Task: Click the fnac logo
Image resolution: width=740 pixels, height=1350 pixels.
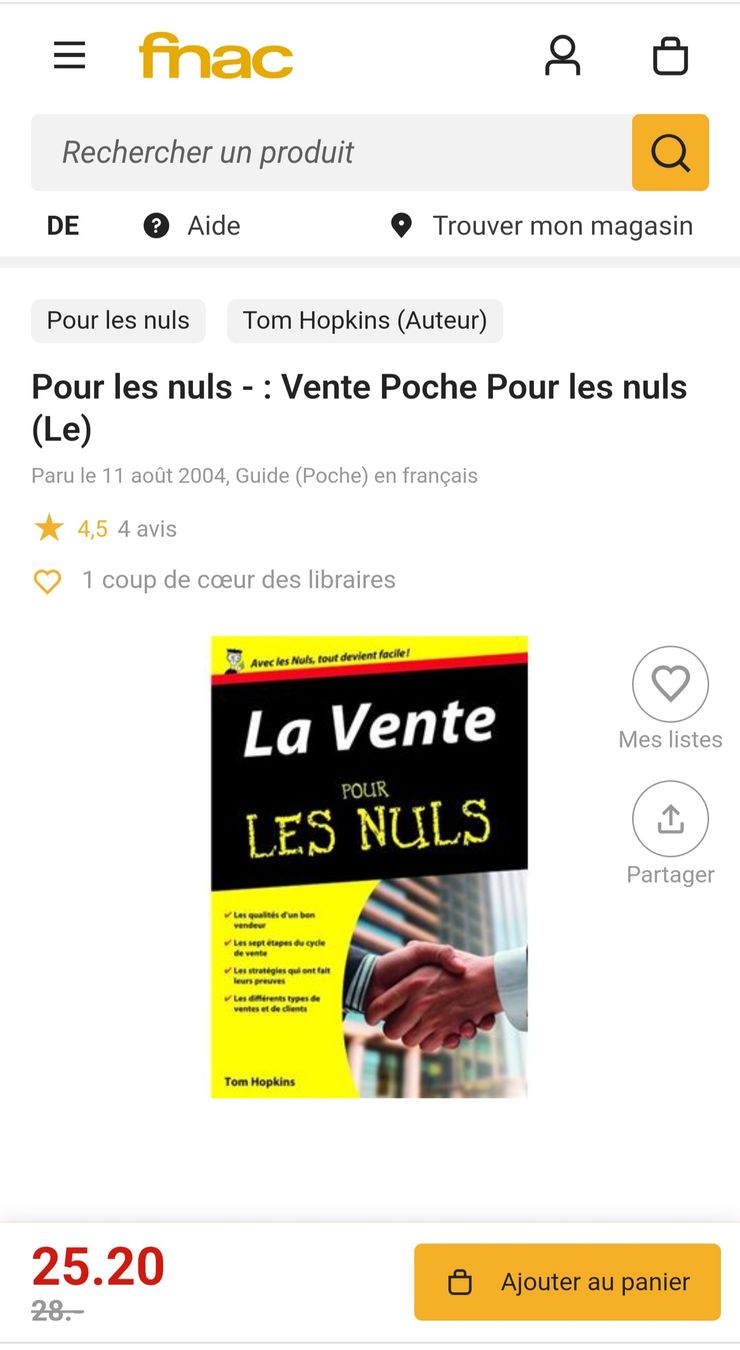Action: coord(217,57)
